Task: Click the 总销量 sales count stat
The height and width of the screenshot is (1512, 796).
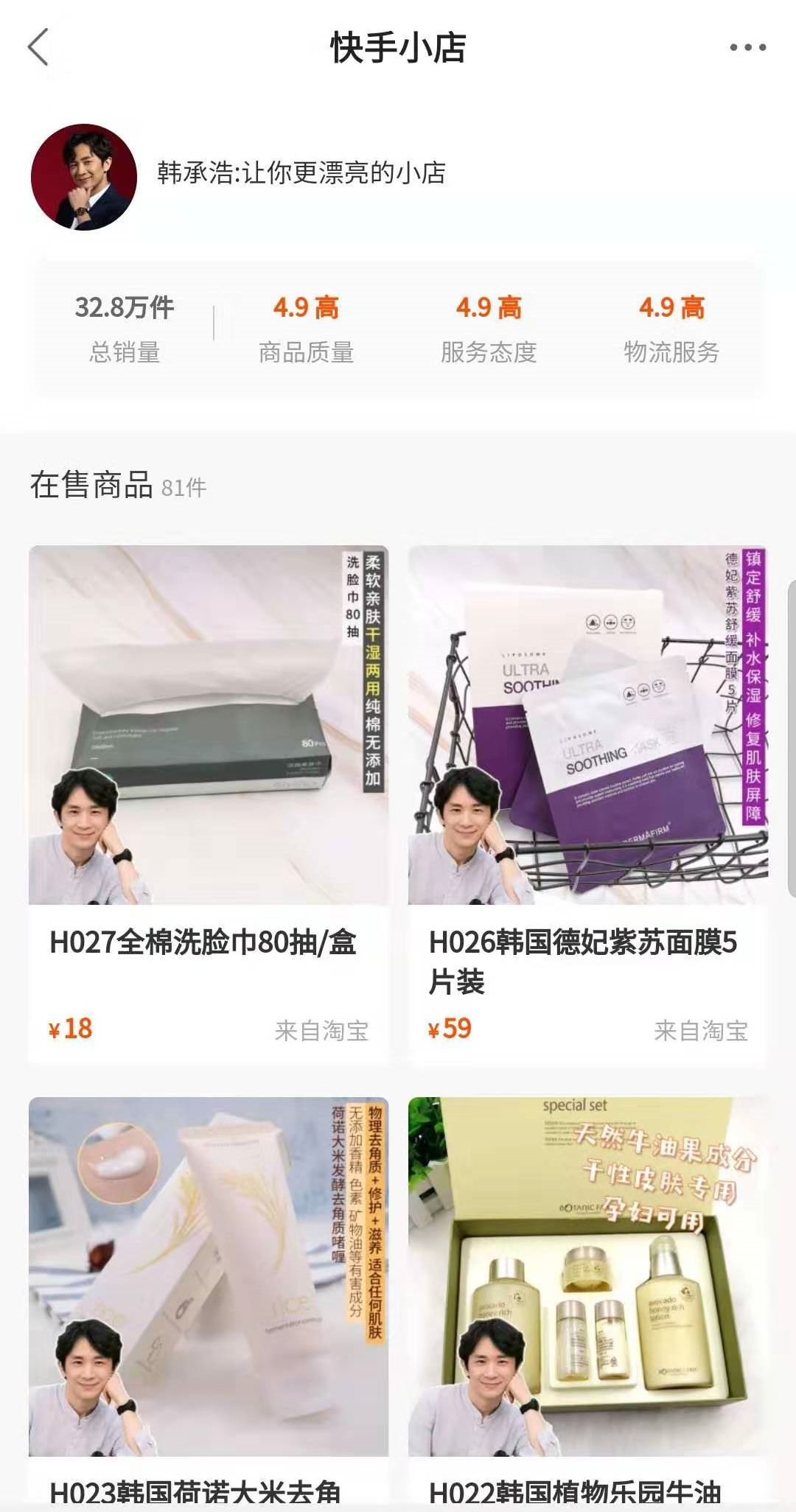Action: click(x=125, y=324)
